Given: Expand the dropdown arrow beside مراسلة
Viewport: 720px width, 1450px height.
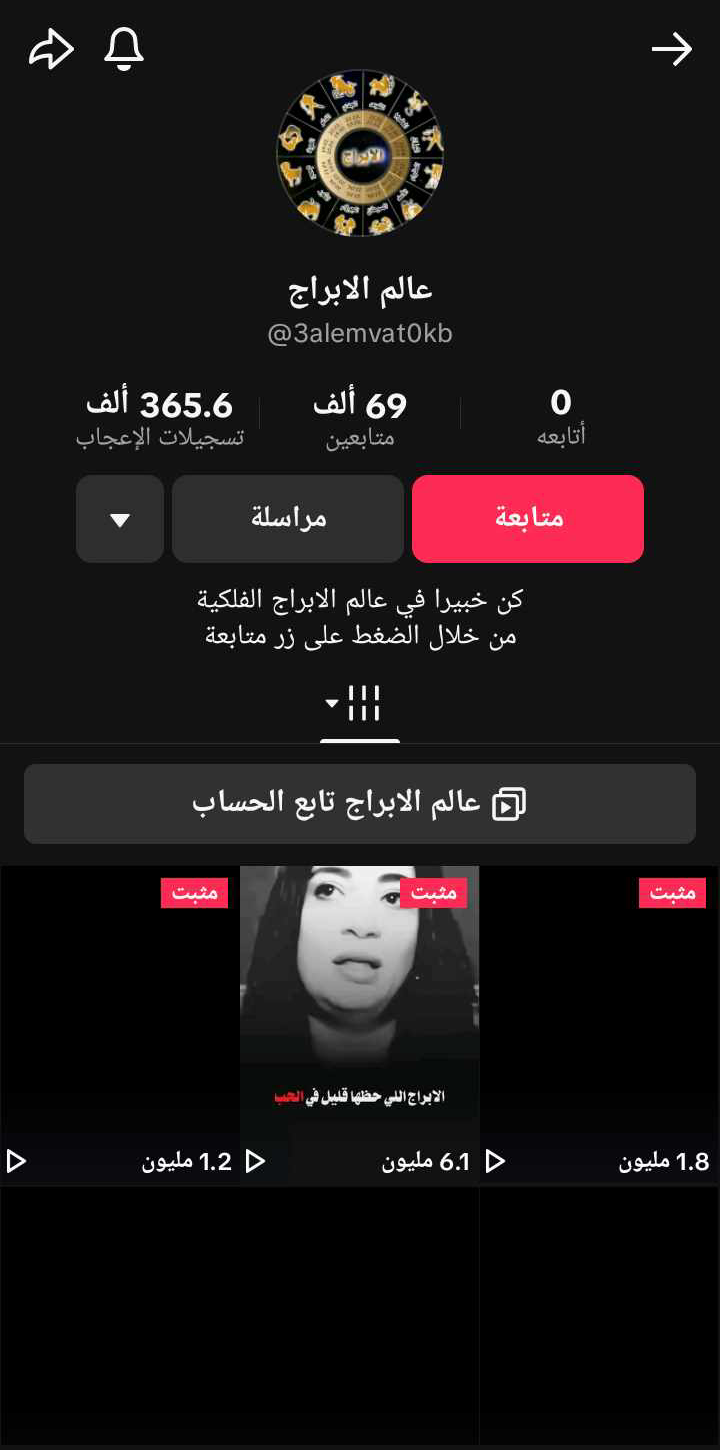Looking at the screenshot, I should [120, 519].
